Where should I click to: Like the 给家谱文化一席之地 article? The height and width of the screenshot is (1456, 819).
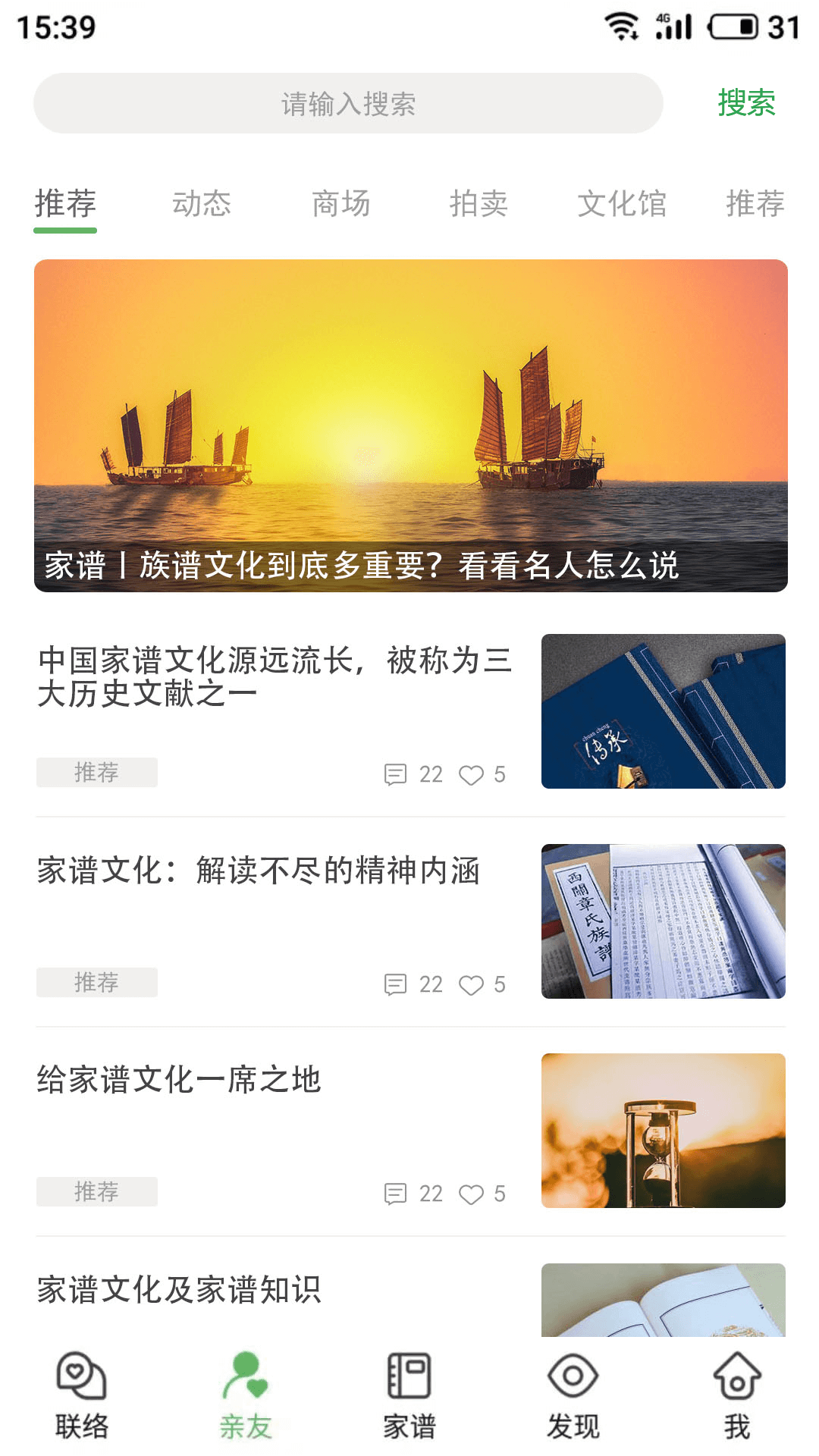pos(472,1194)
